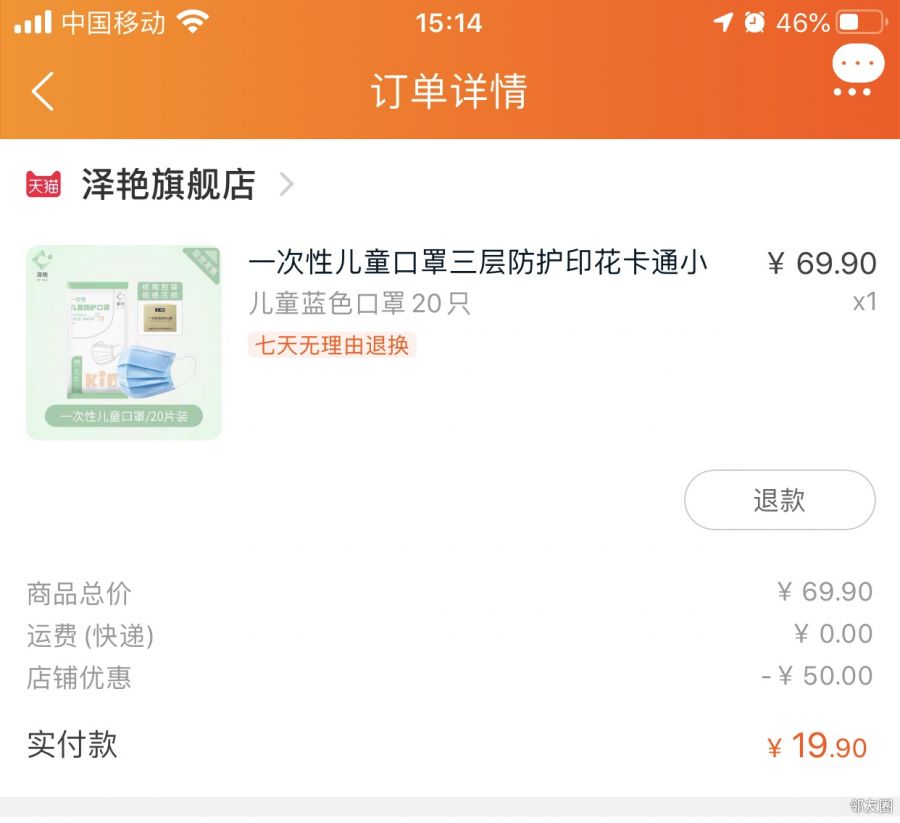Go back from order details

(x=42, y=92)
